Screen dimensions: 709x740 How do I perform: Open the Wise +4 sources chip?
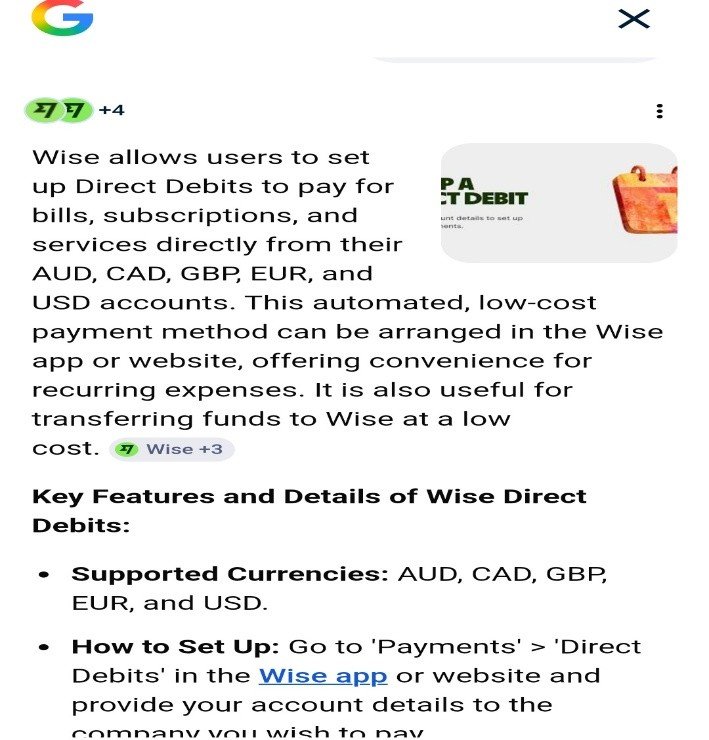coord(76,110)
